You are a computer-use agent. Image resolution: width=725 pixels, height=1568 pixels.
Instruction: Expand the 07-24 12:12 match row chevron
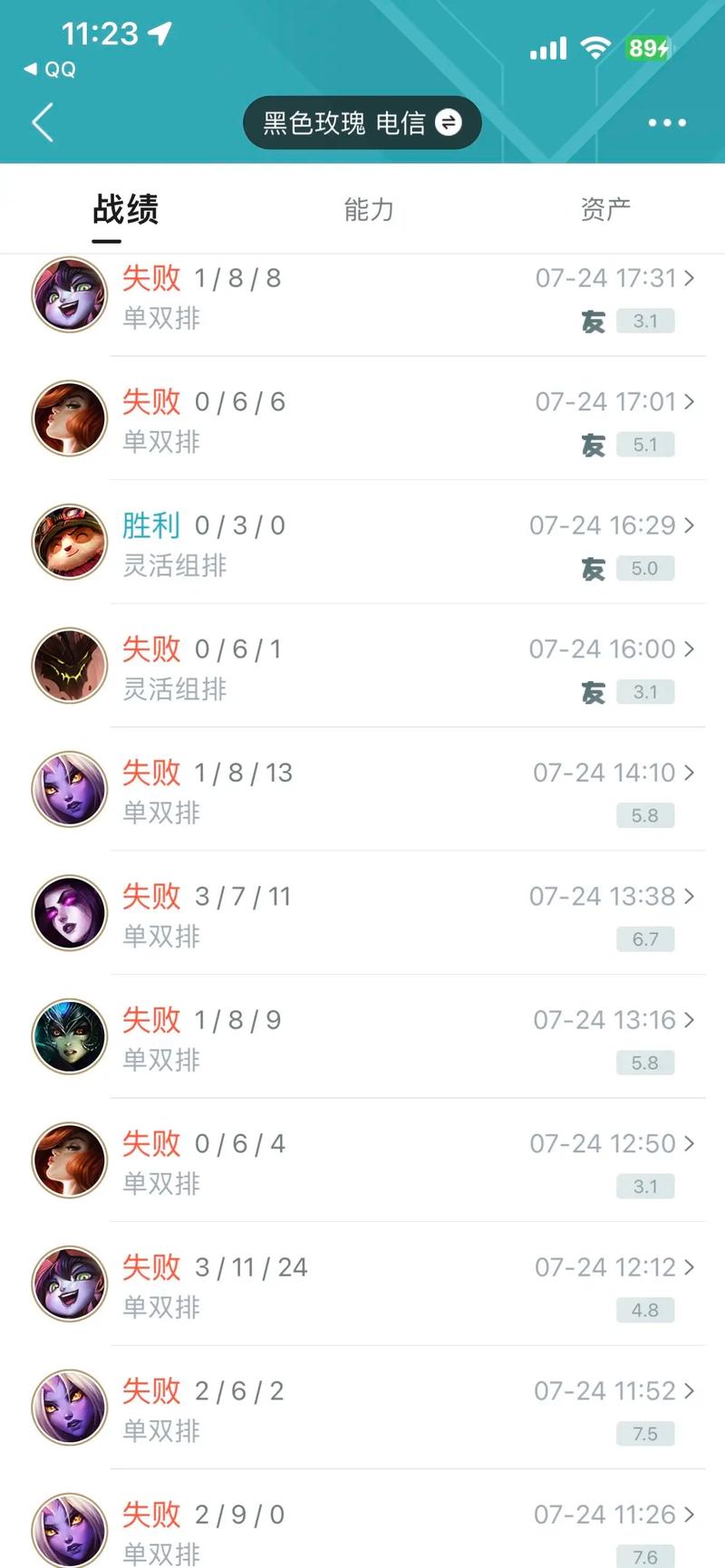[x=691, y=1267]
